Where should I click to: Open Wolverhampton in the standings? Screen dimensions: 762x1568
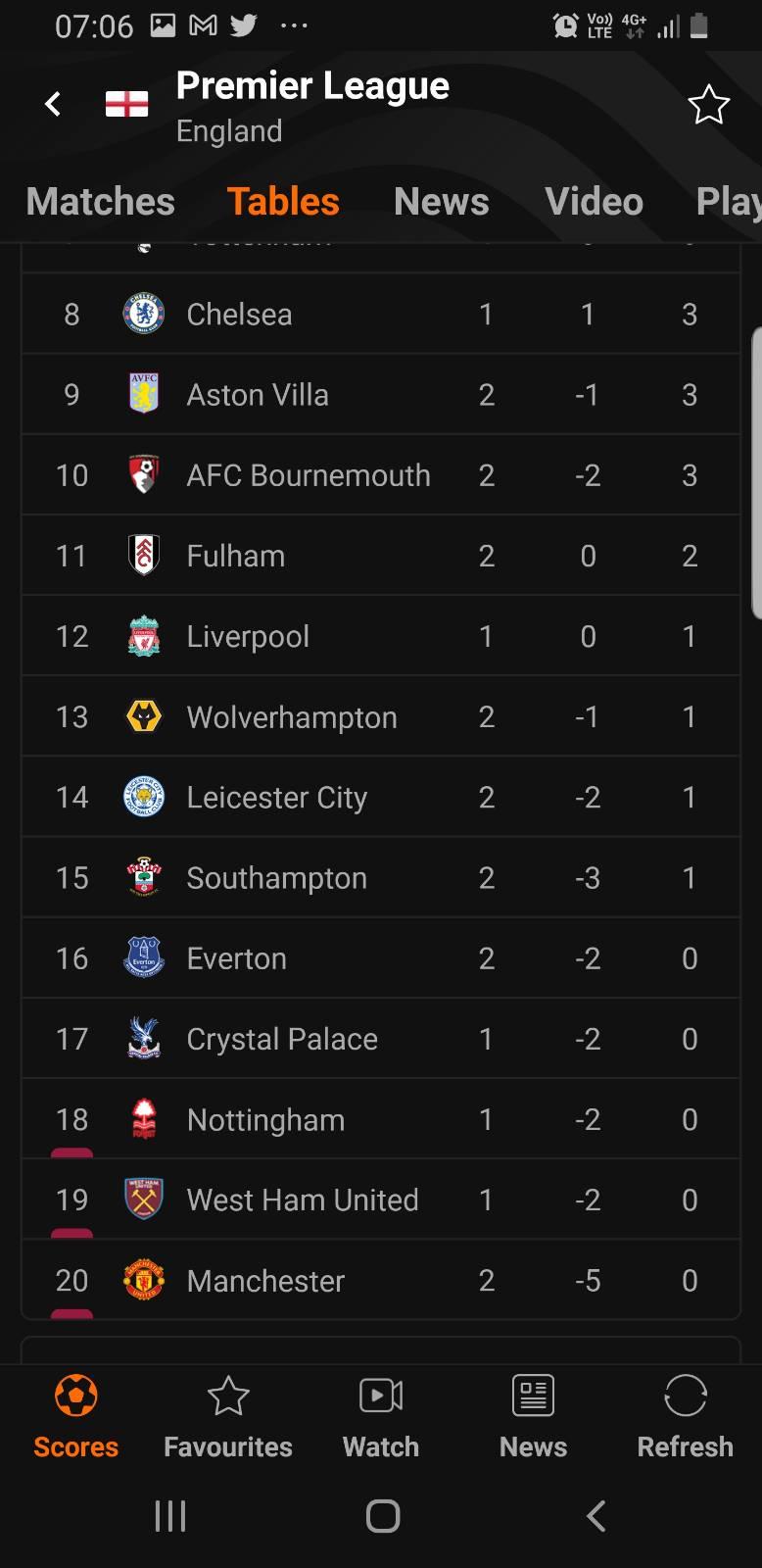pos(381,716)
